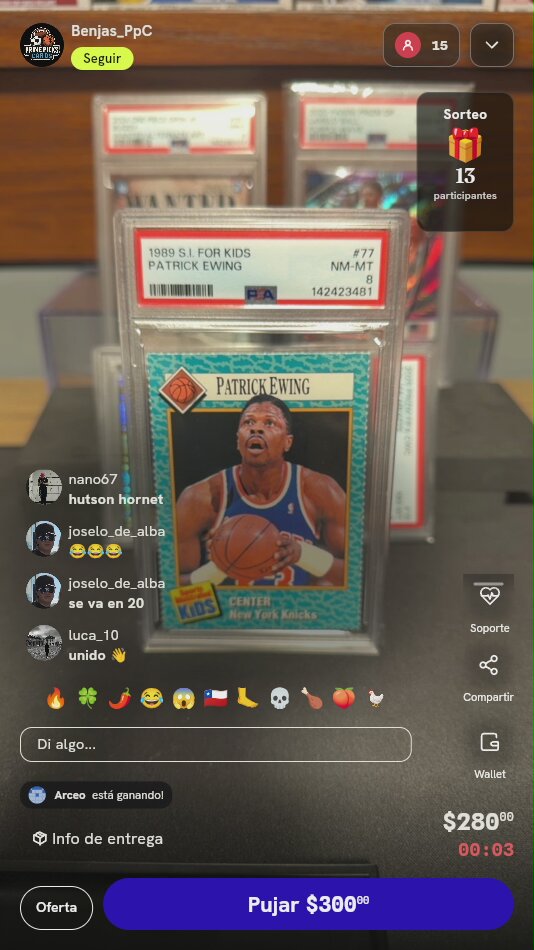Open Benjas_PpC profile avatar

coord(42,45)
